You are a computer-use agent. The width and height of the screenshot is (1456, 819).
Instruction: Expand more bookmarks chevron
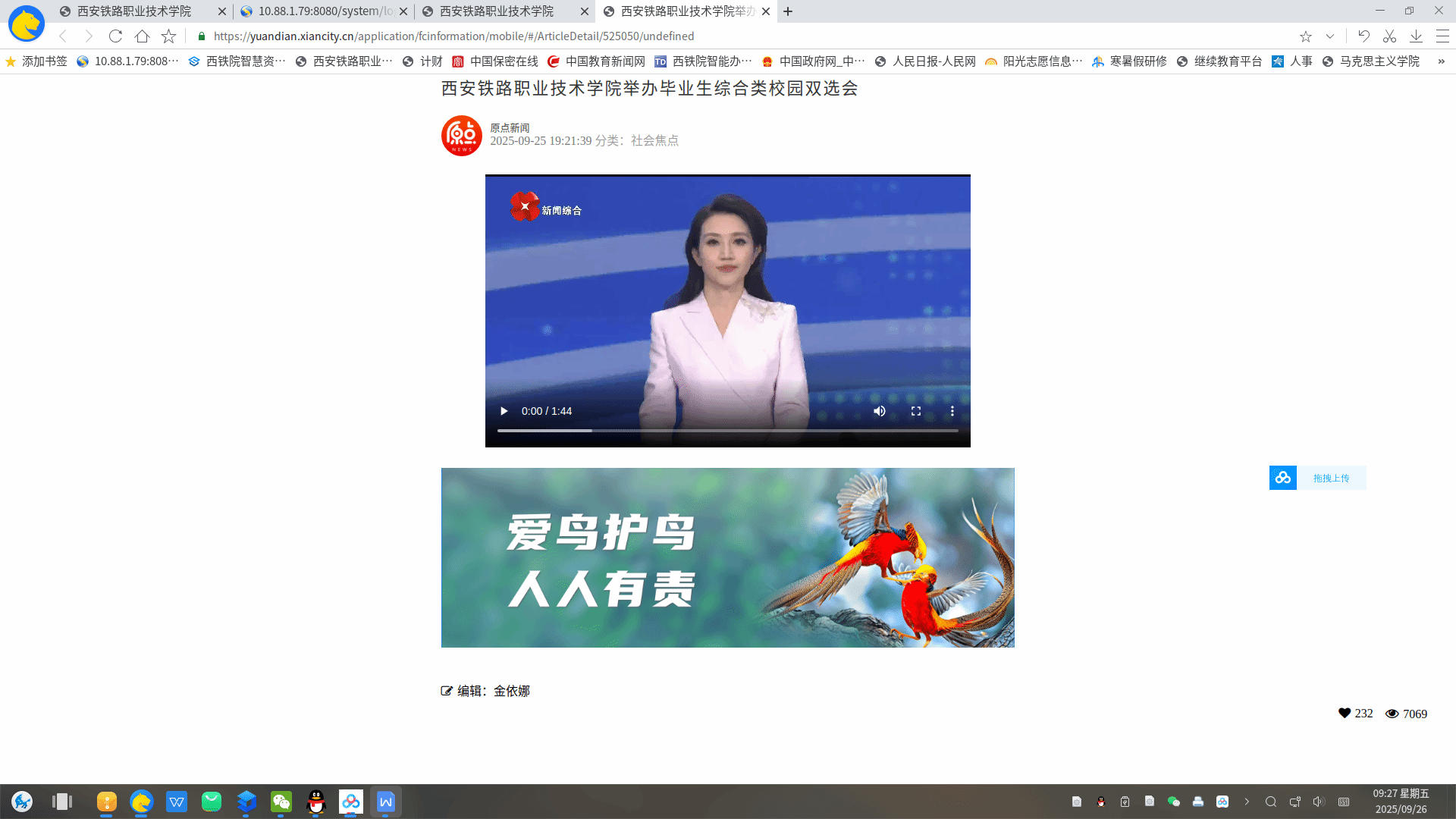tap(1441, 61)
